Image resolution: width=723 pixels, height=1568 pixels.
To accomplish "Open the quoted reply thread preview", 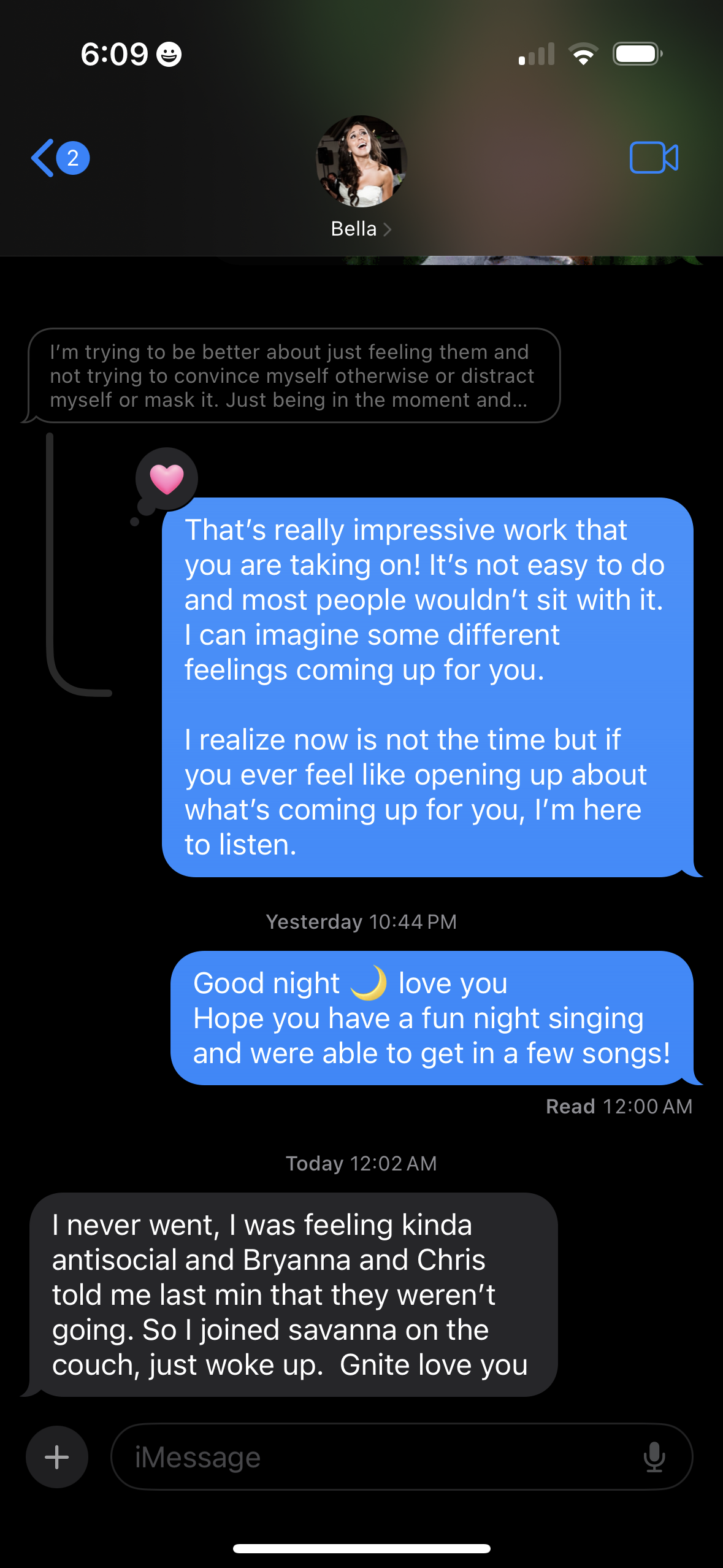I will tap(292, 375).
